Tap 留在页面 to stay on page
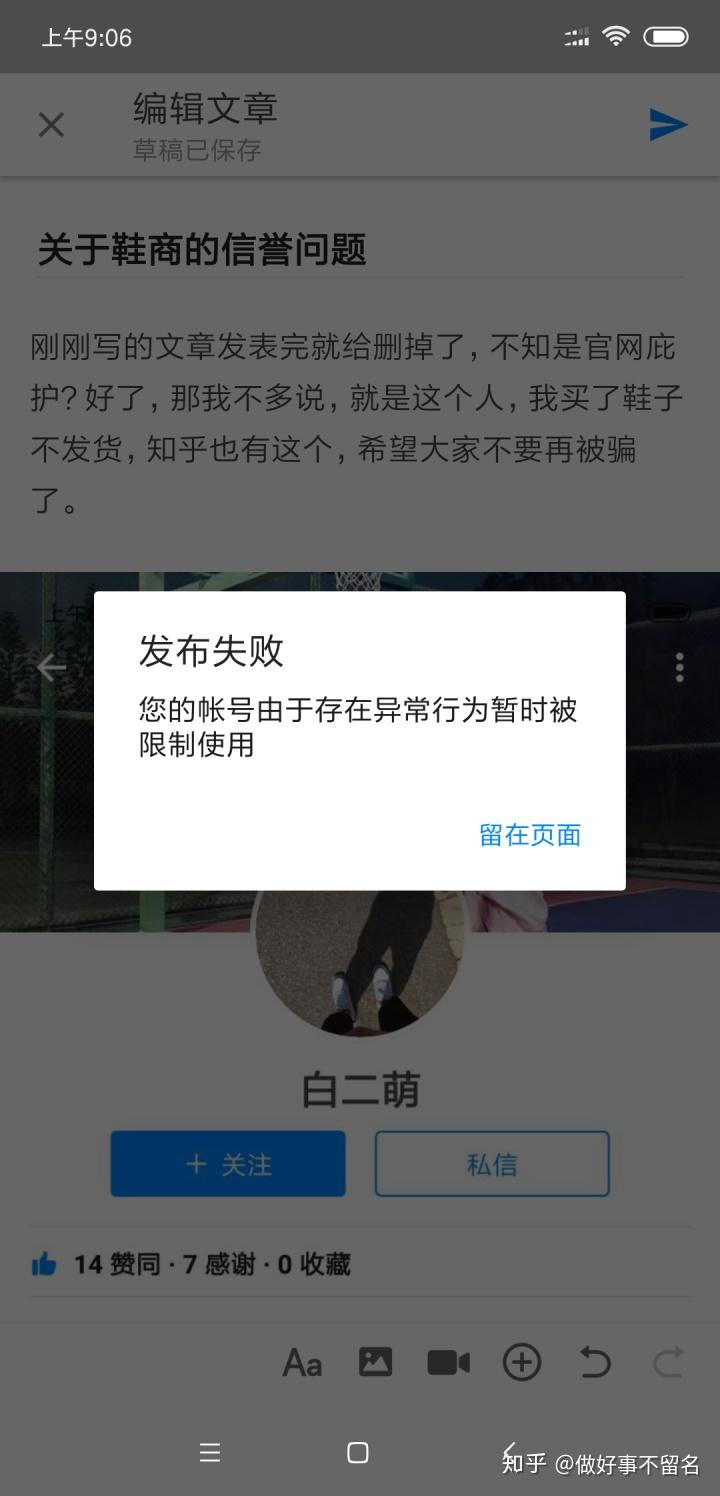Image resolution: width=720 pixels, height=1496 pixels. coord(530,835)
